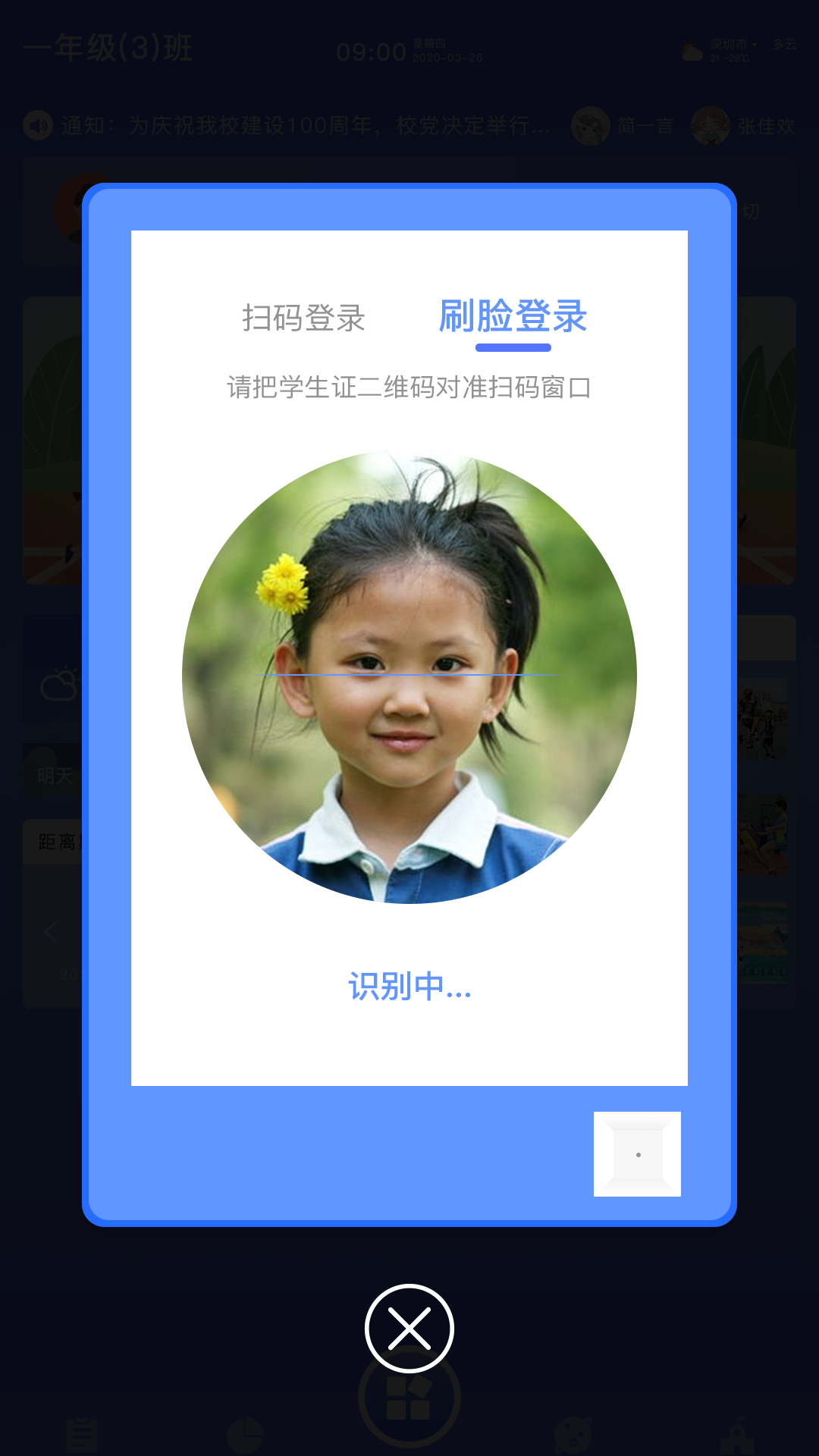Close the login dialog with the X
The height and width of the screenshot is (1456, 819).
click(x=409, y=1329)
